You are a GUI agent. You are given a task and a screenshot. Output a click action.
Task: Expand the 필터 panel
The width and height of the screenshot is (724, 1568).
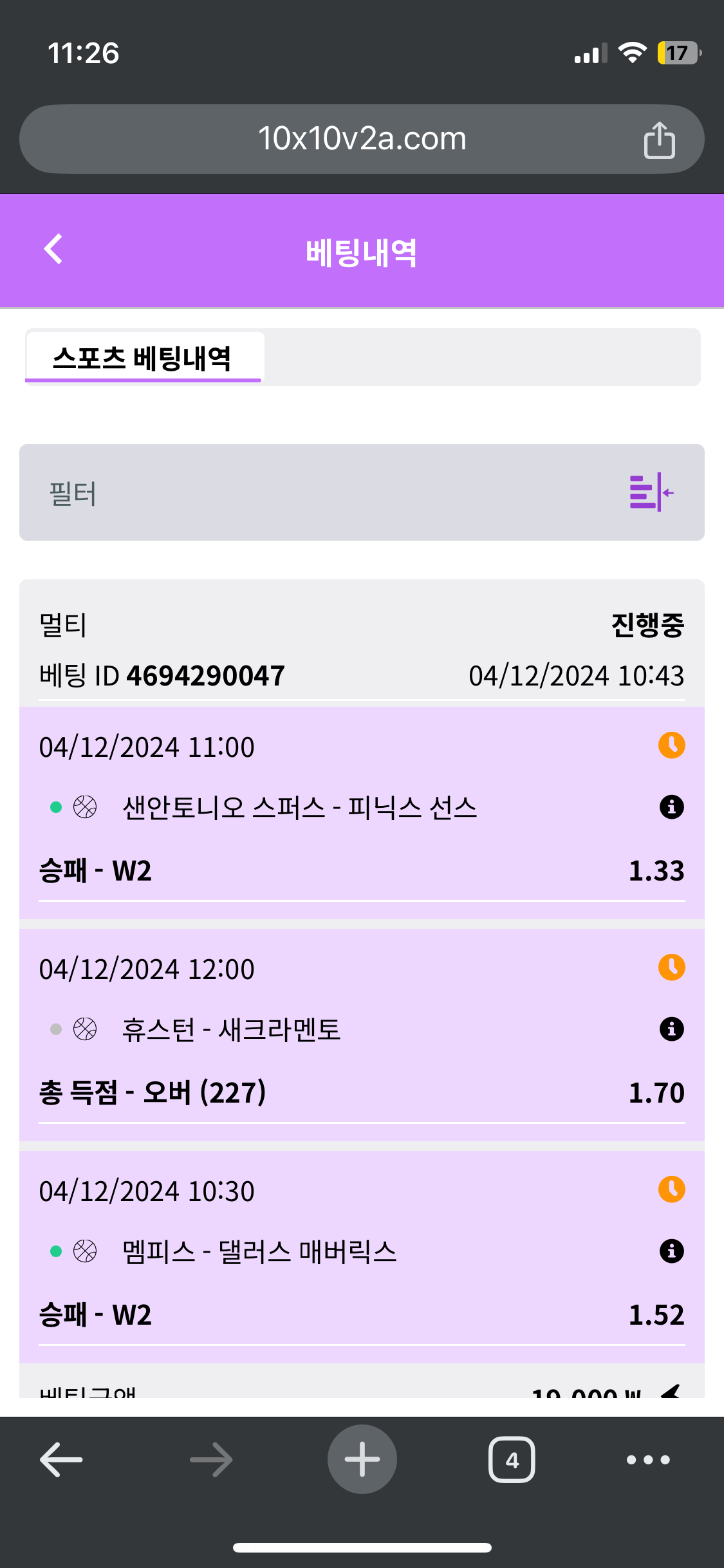pyautogui.click(x=651, y=492)
